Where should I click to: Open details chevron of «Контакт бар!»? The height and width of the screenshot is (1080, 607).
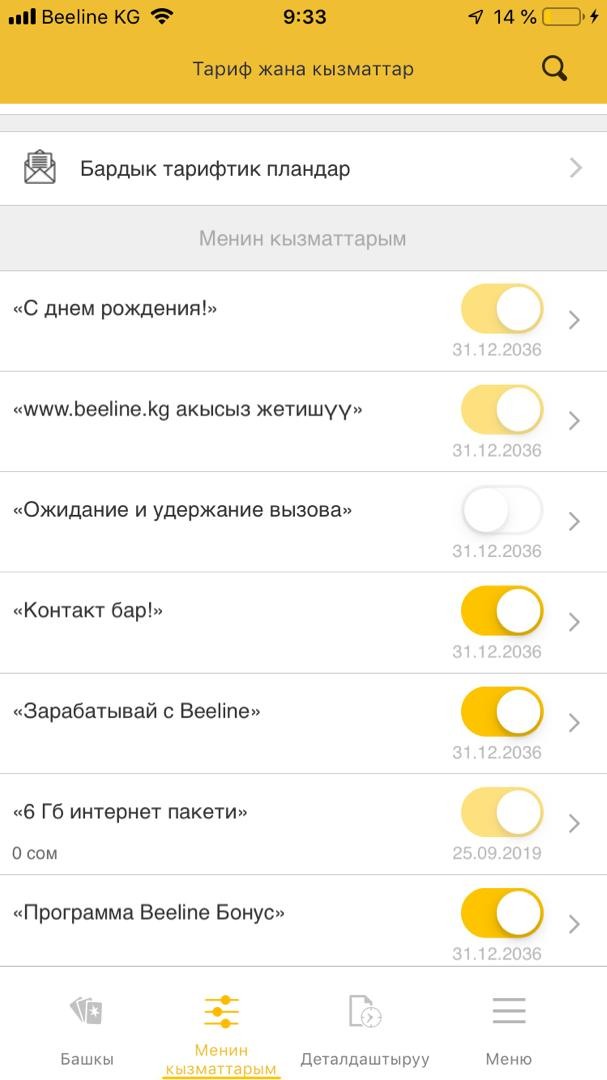574,622
